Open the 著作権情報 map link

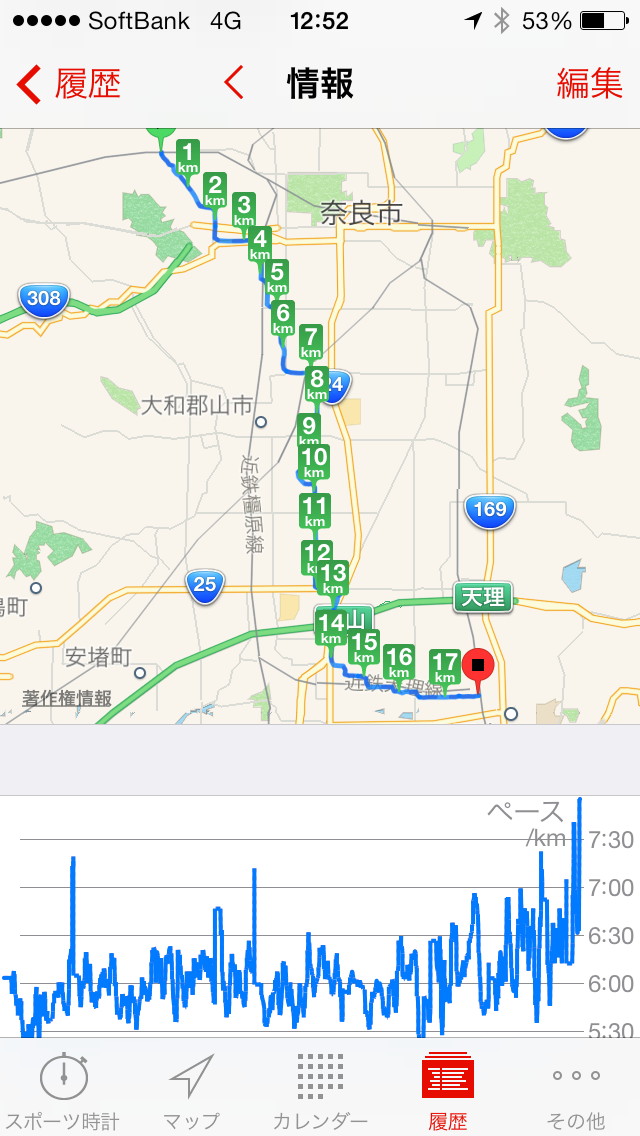pos(67,698)
